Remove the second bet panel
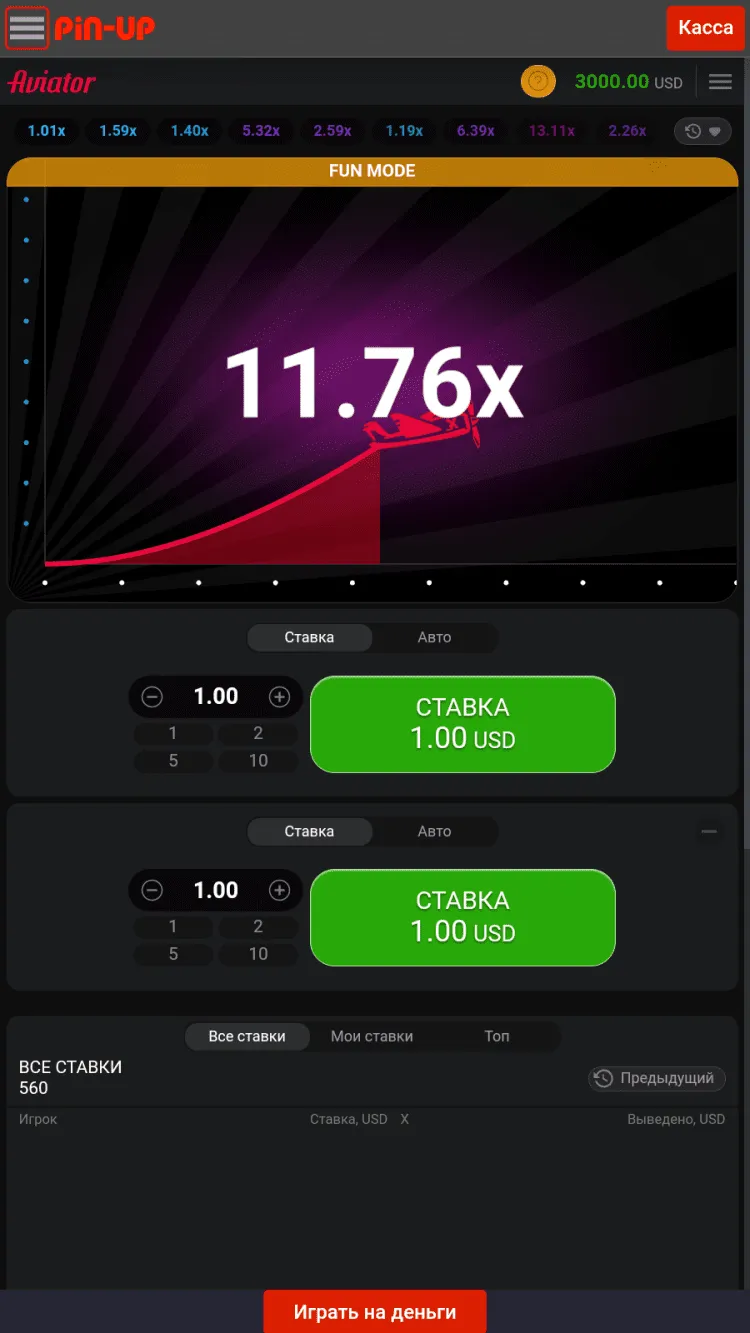Viewport: 750px width, 1333px height. pos(709,831)
